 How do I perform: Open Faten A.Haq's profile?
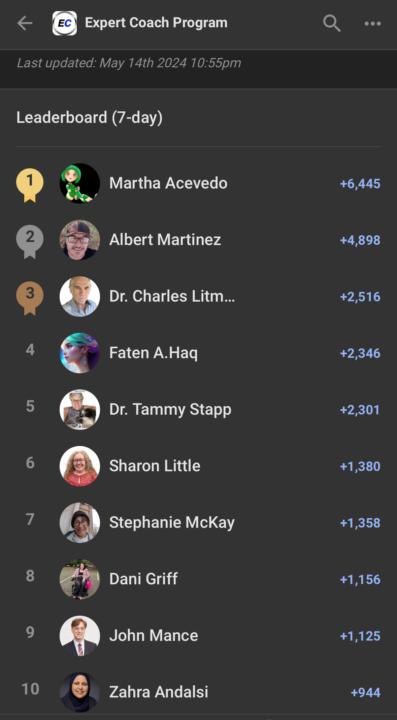coord(198,353)
